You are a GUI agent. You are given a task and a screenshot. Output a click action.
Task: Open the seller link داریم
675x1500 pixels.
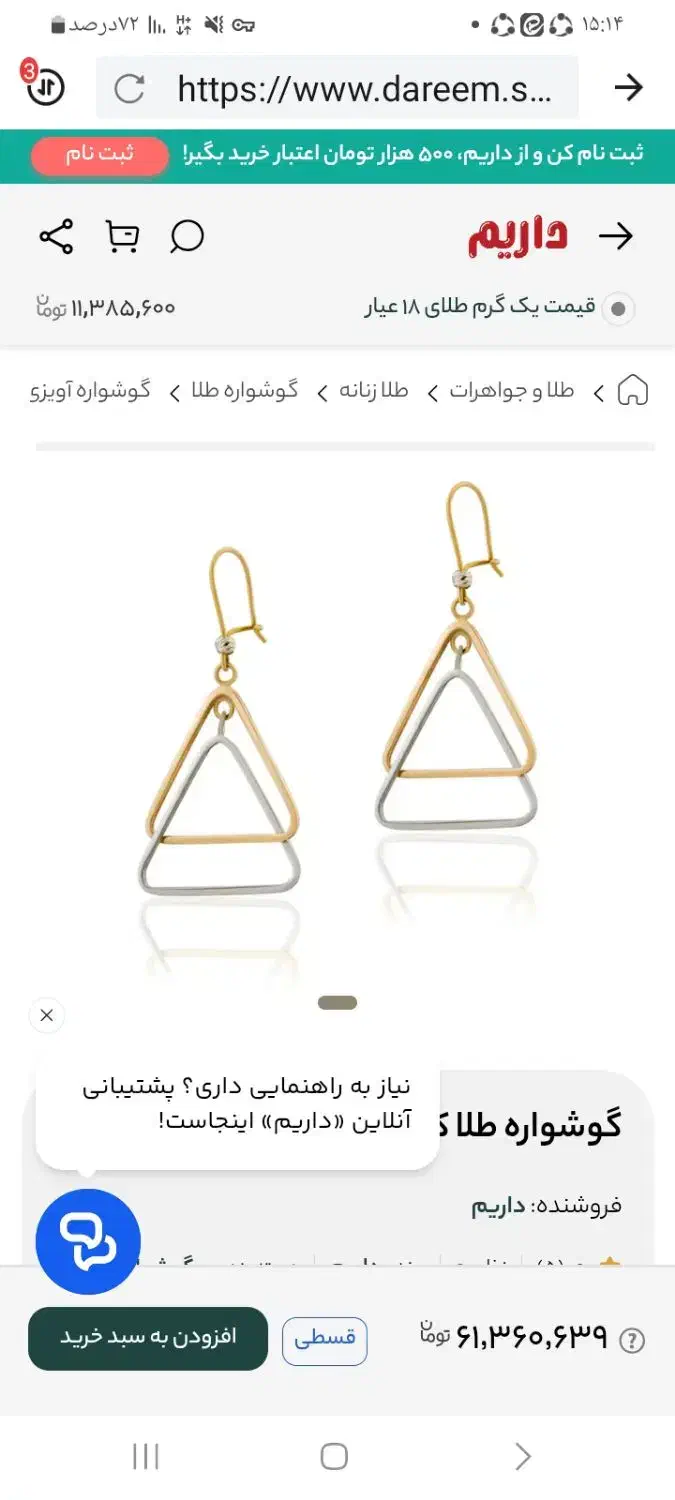[498, 1206]
